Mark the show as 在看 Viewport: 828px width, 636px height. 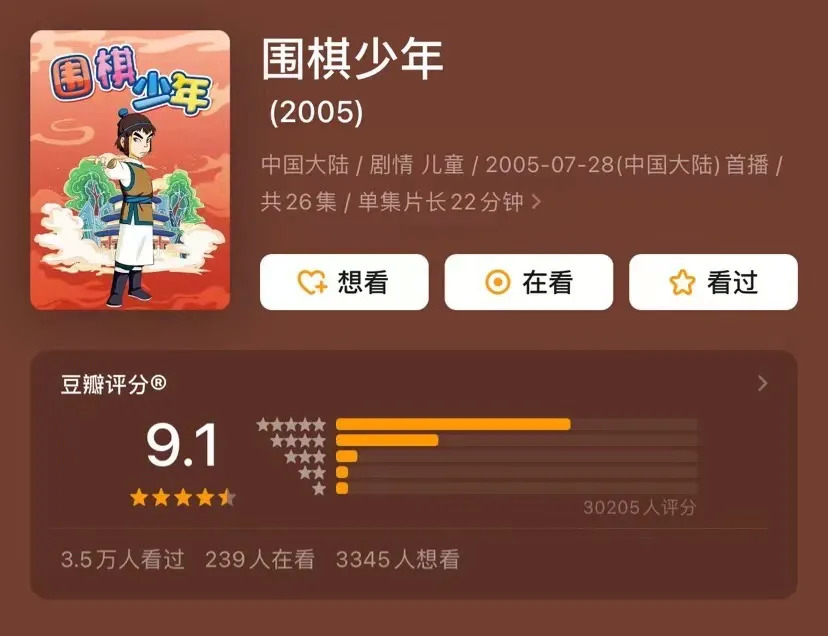point(528,283)
